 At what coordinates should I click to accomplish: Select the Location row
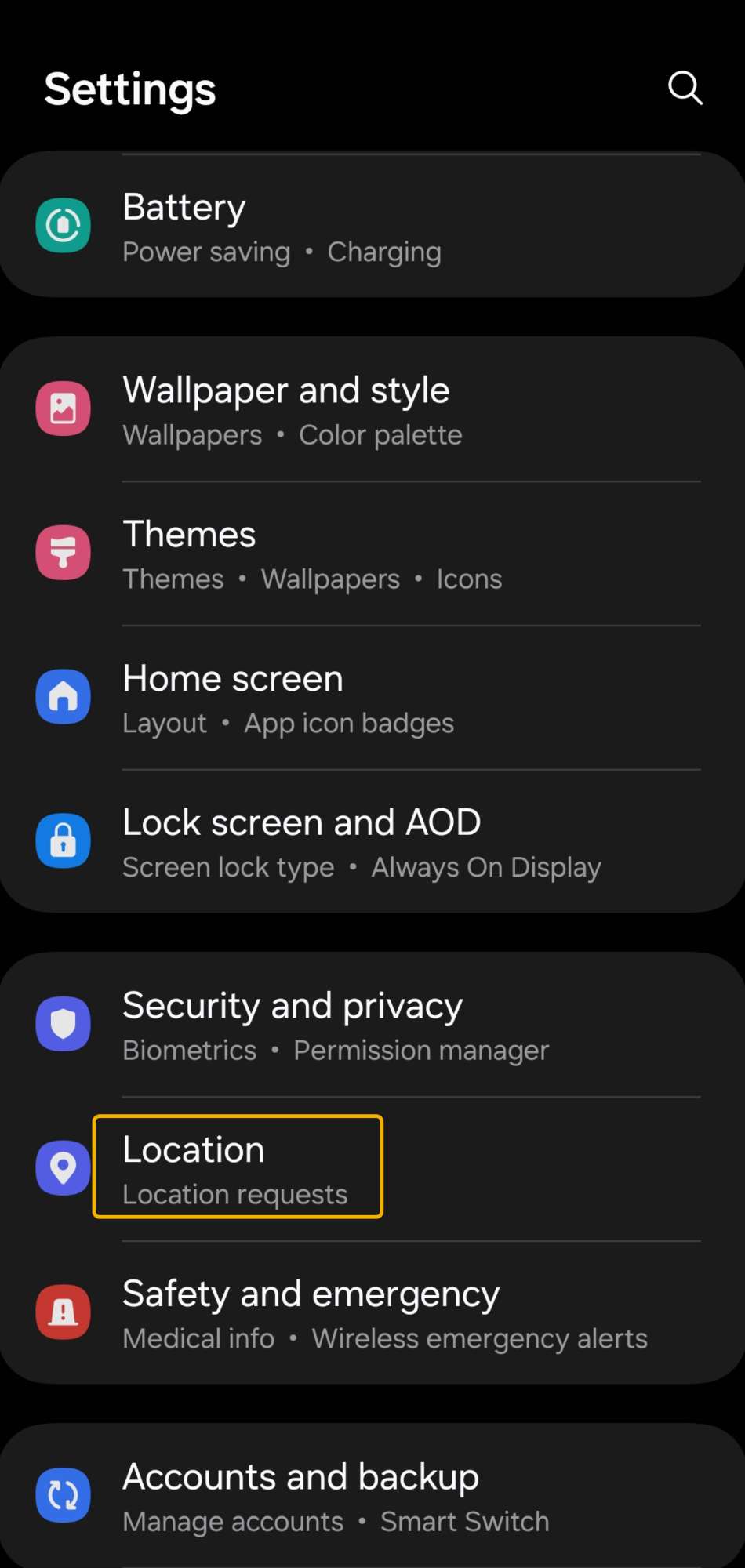[x=372, y=1168]
